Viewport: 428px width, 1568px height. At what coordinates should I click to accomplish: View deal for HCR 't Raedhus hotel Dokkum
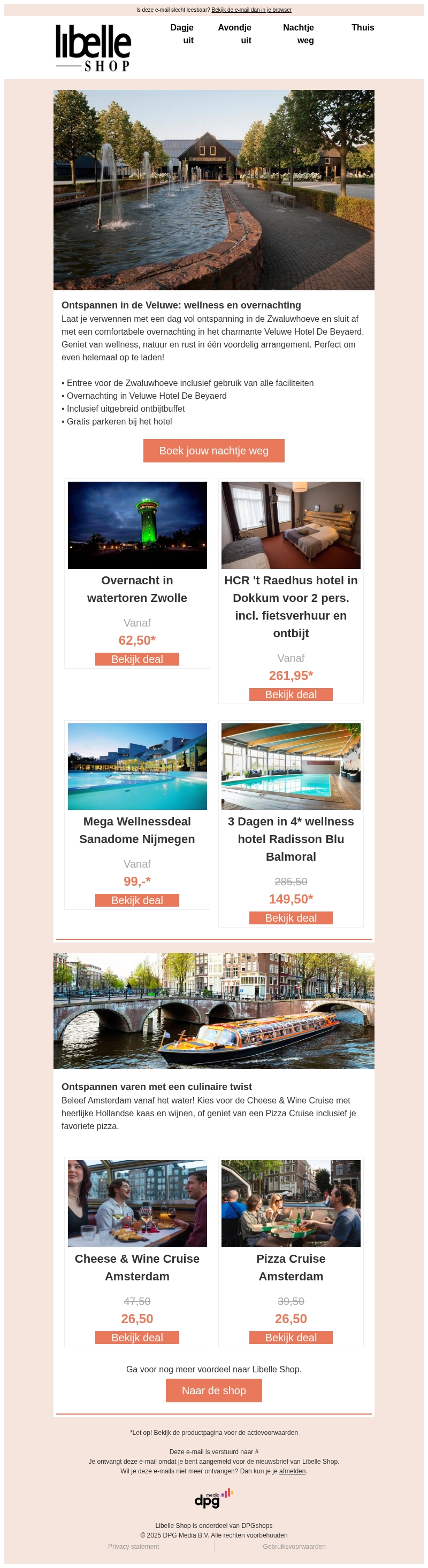pos(291,694)
